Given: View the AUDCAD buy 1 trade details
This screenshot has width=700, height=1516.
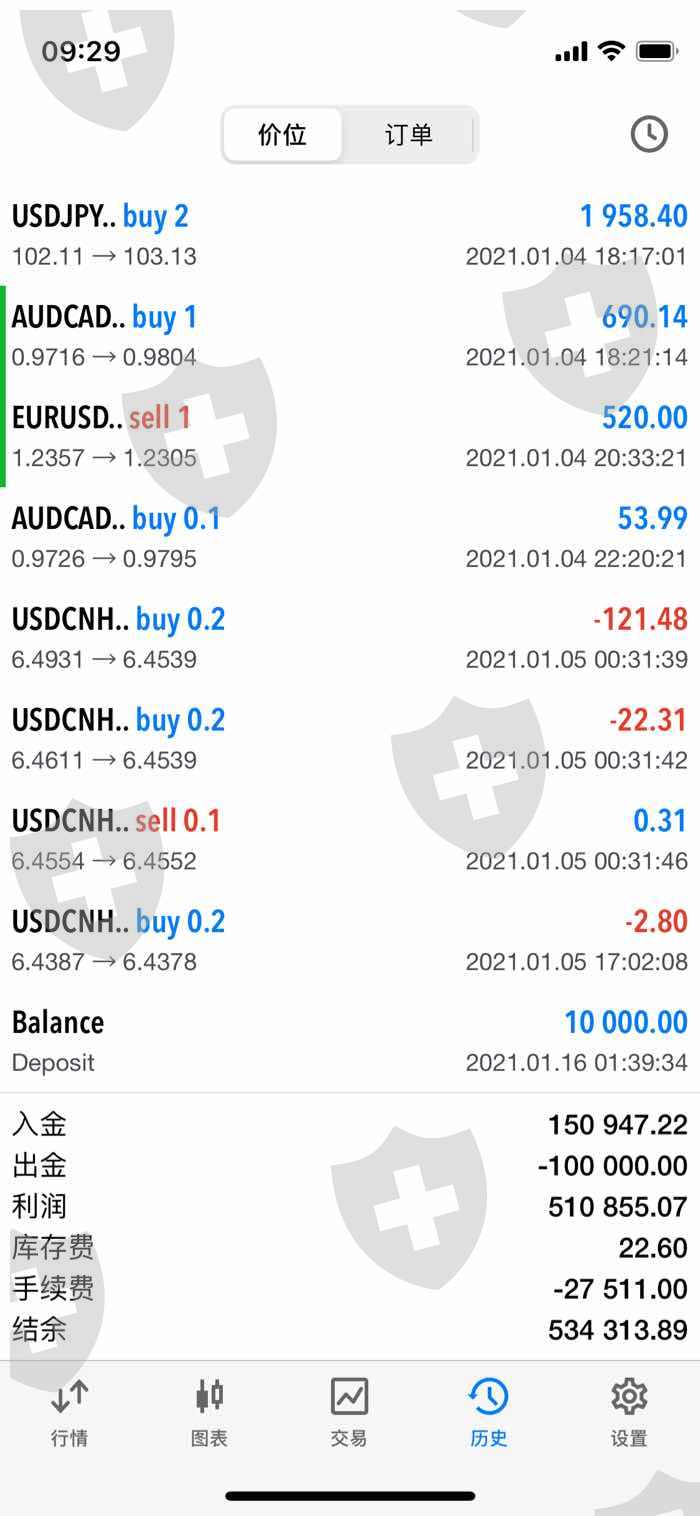Looking at the screenshot, I should (350, 336).
